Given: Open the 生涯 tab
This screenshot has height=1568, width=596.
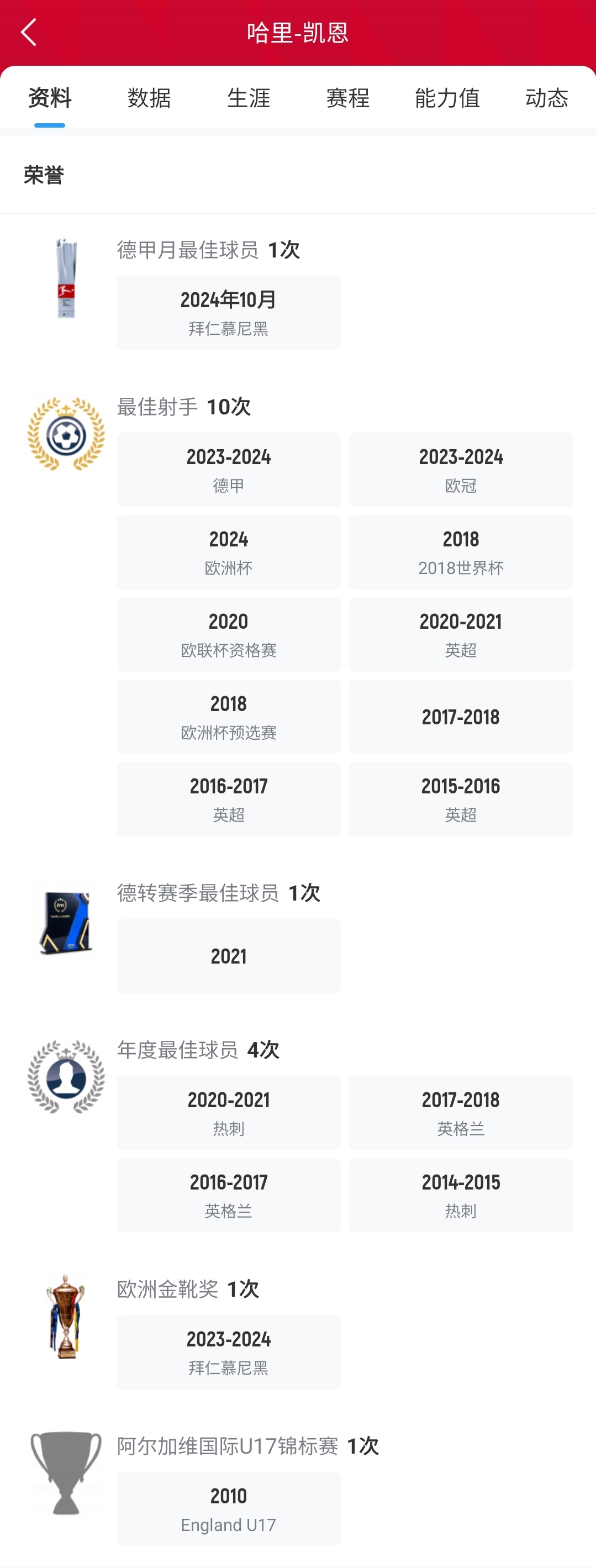Looking at the screenshot, I should point(249,97).
